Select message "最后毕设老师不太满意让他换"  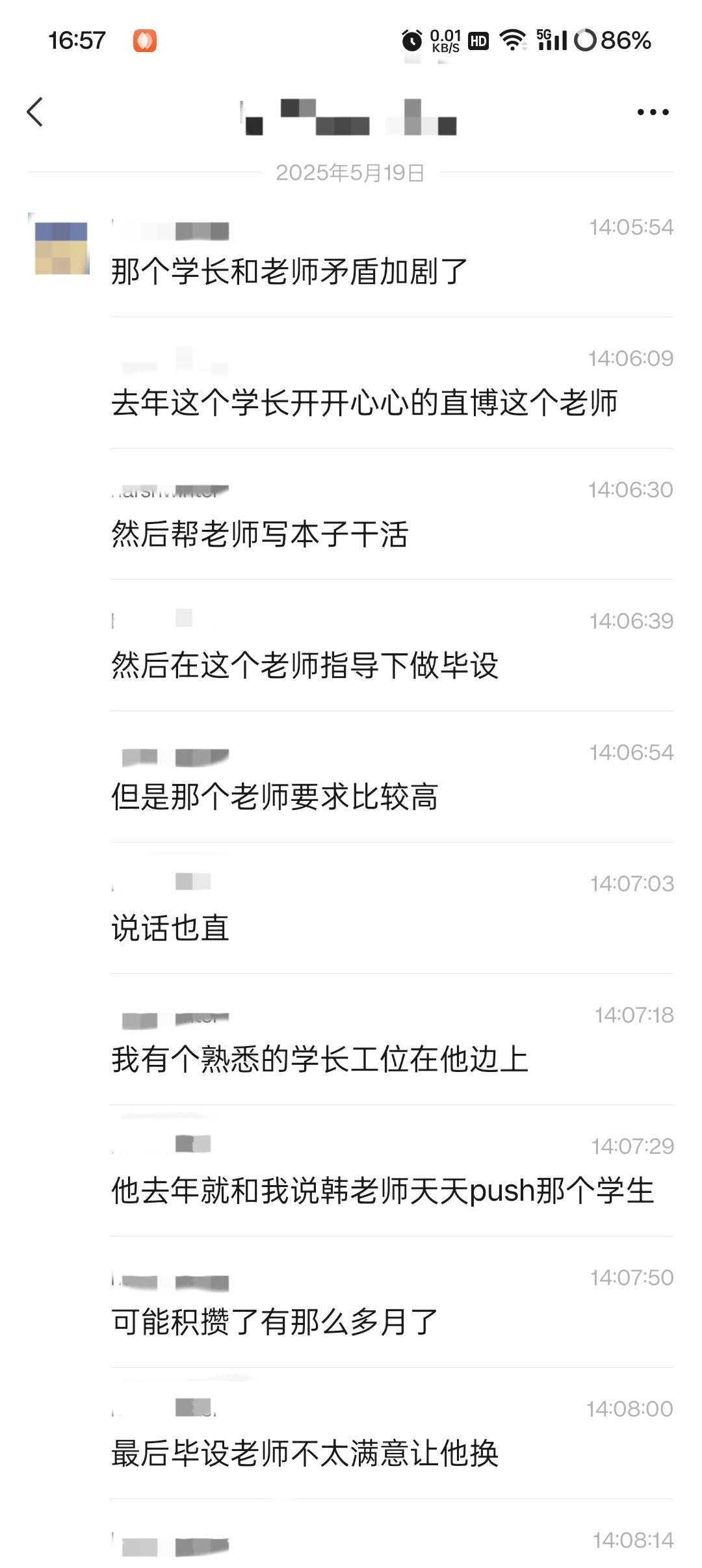[x=304, y=1453]
